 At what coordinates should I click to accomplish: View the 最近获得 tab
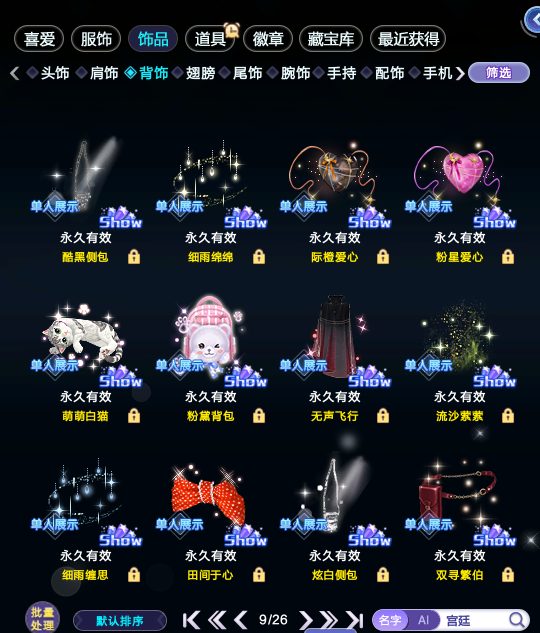(x=408, y=39)
